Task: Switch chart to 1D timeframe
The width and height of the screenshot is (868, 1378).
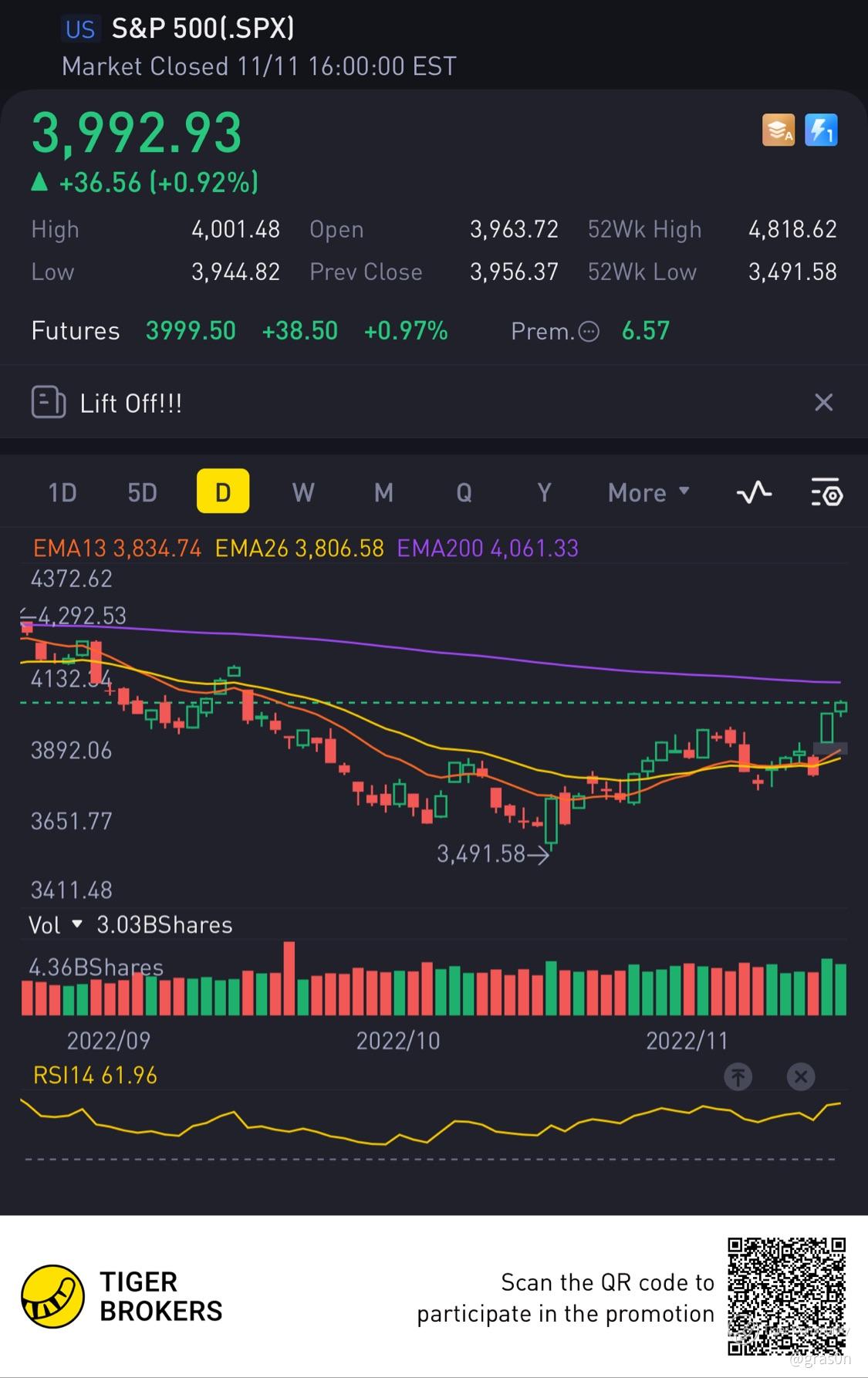Action: tap(62, 492)
